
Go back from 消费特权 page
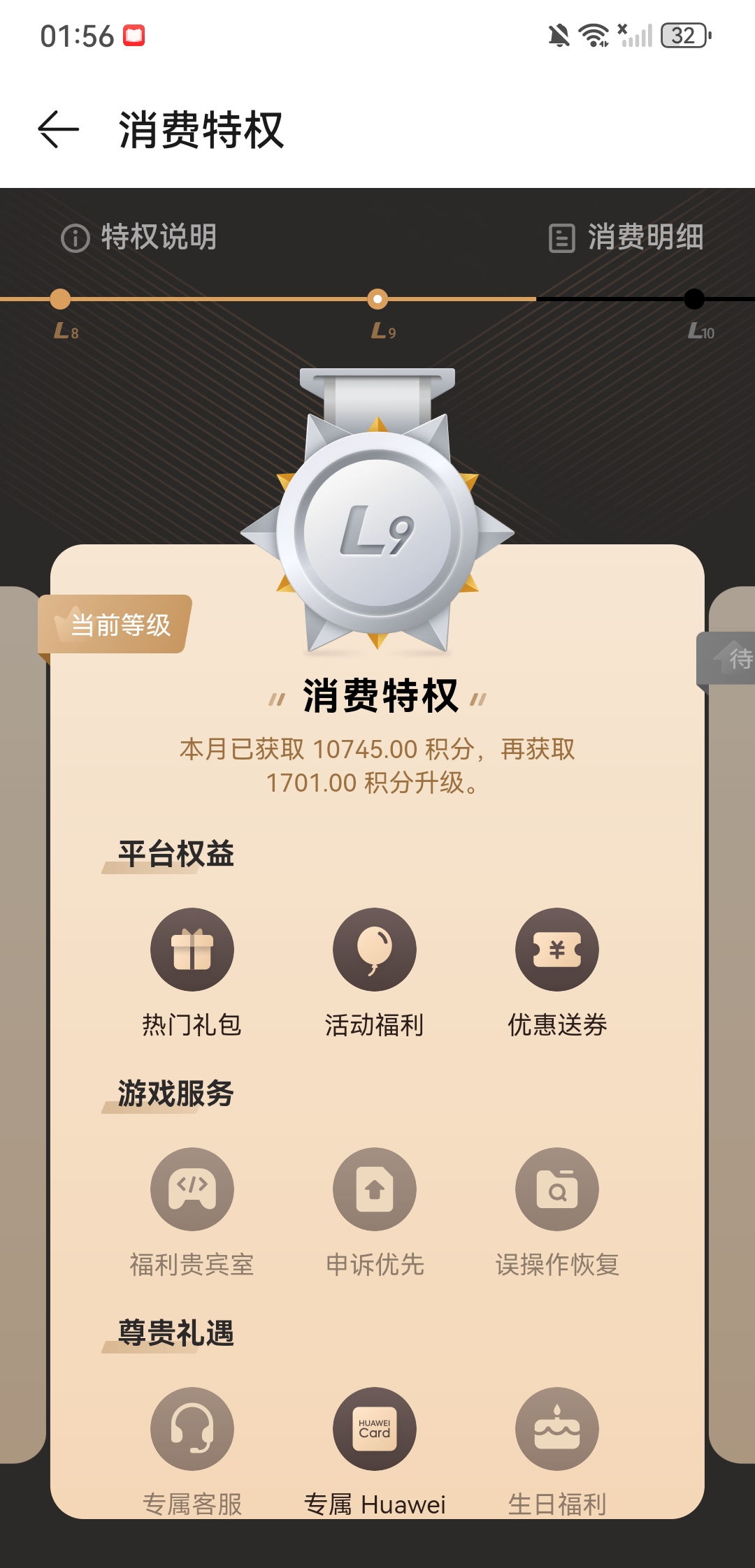pos(59,130)
